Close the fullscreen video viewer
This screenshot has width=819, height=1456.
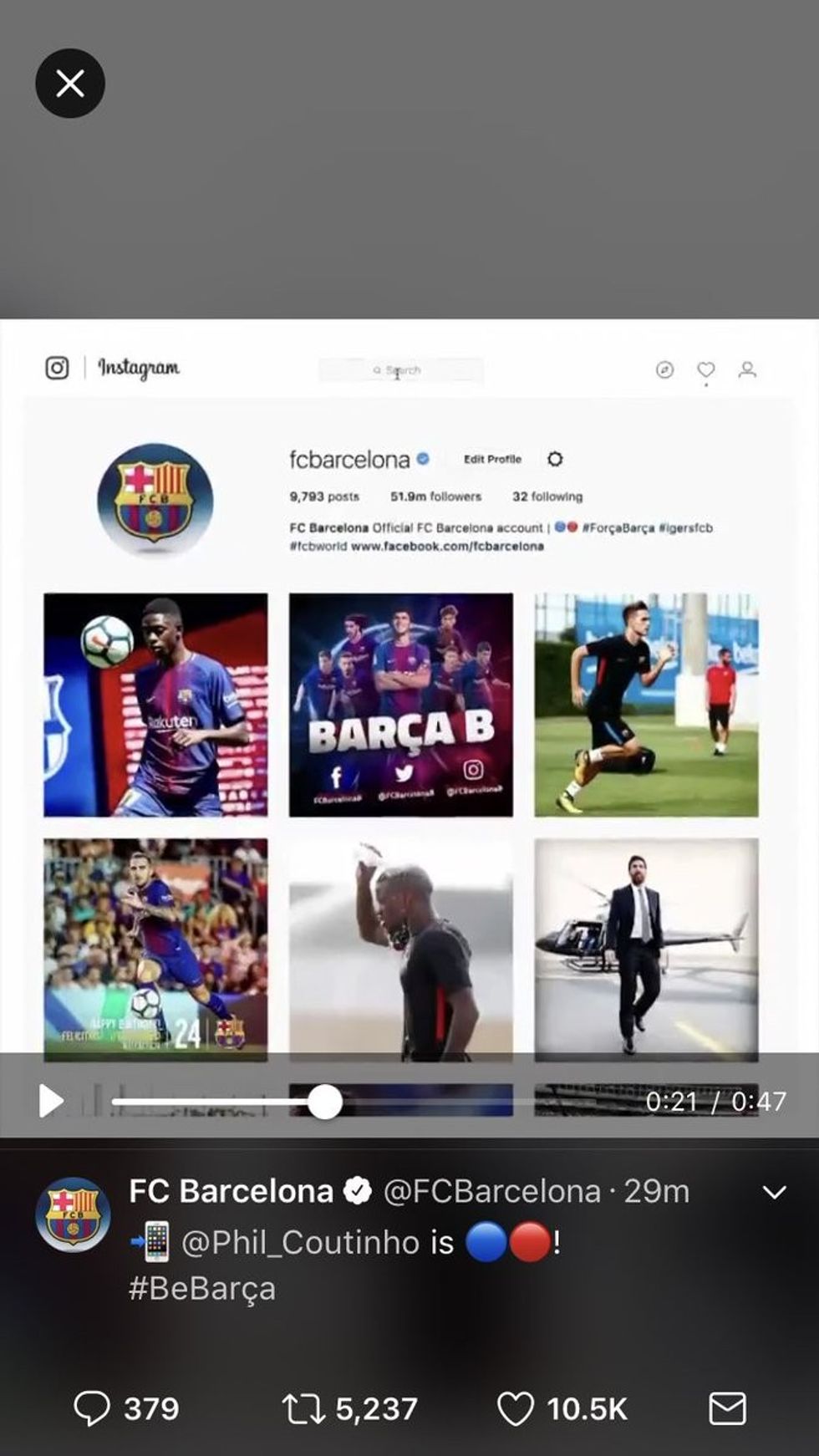[70, 84]
